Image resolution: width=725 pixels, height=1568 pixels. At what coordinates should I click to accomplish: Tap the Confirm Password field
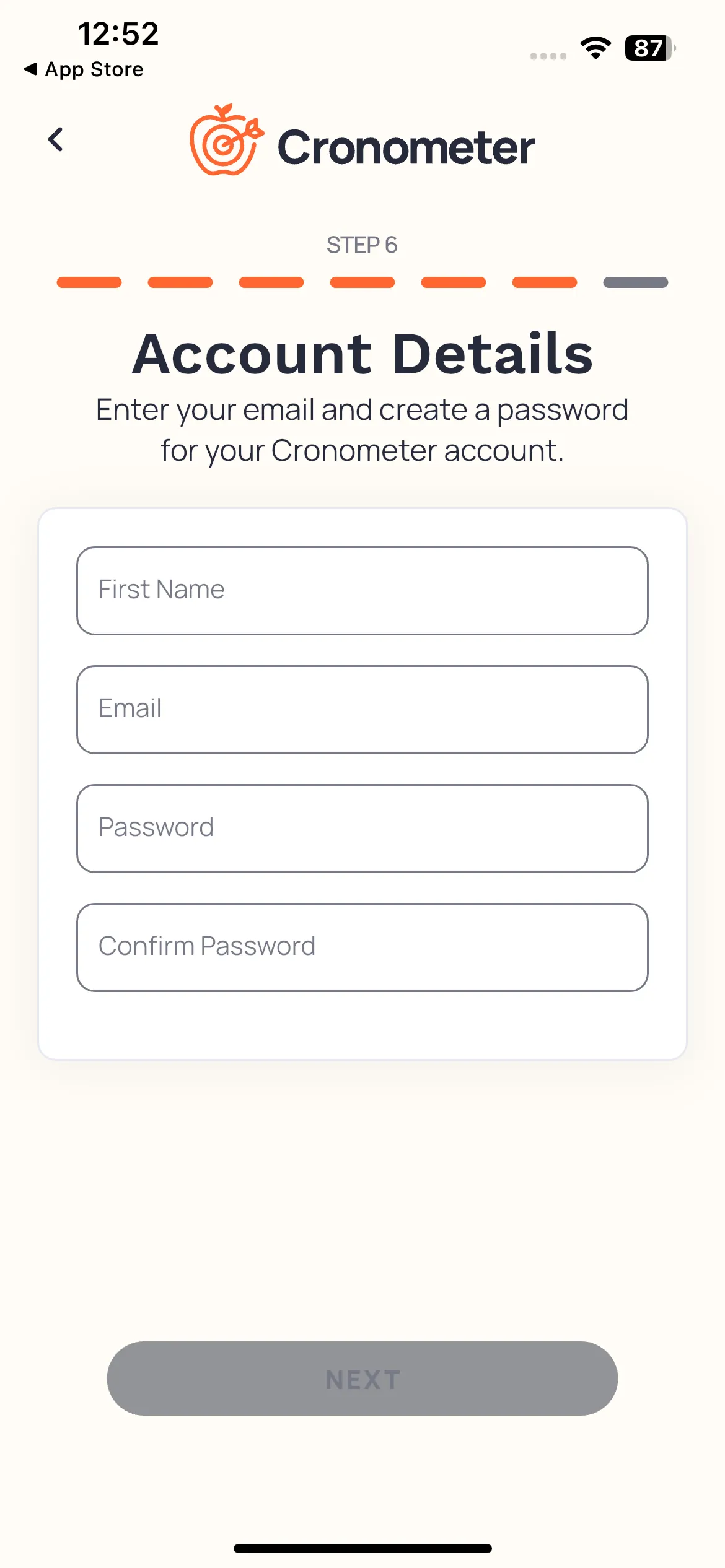coord(362,947)
